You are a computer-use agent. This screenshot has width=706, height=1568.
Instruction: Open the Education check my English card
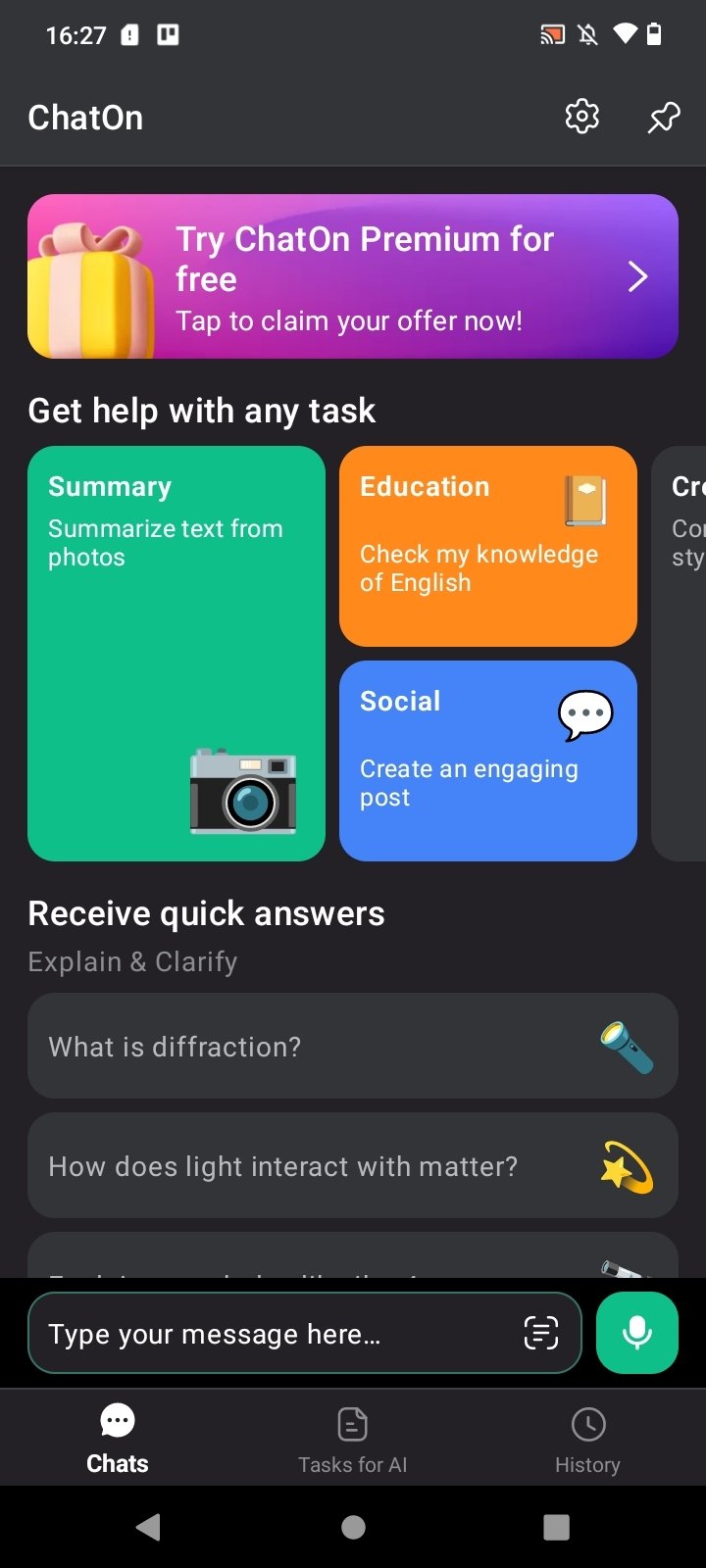(488, 546)
